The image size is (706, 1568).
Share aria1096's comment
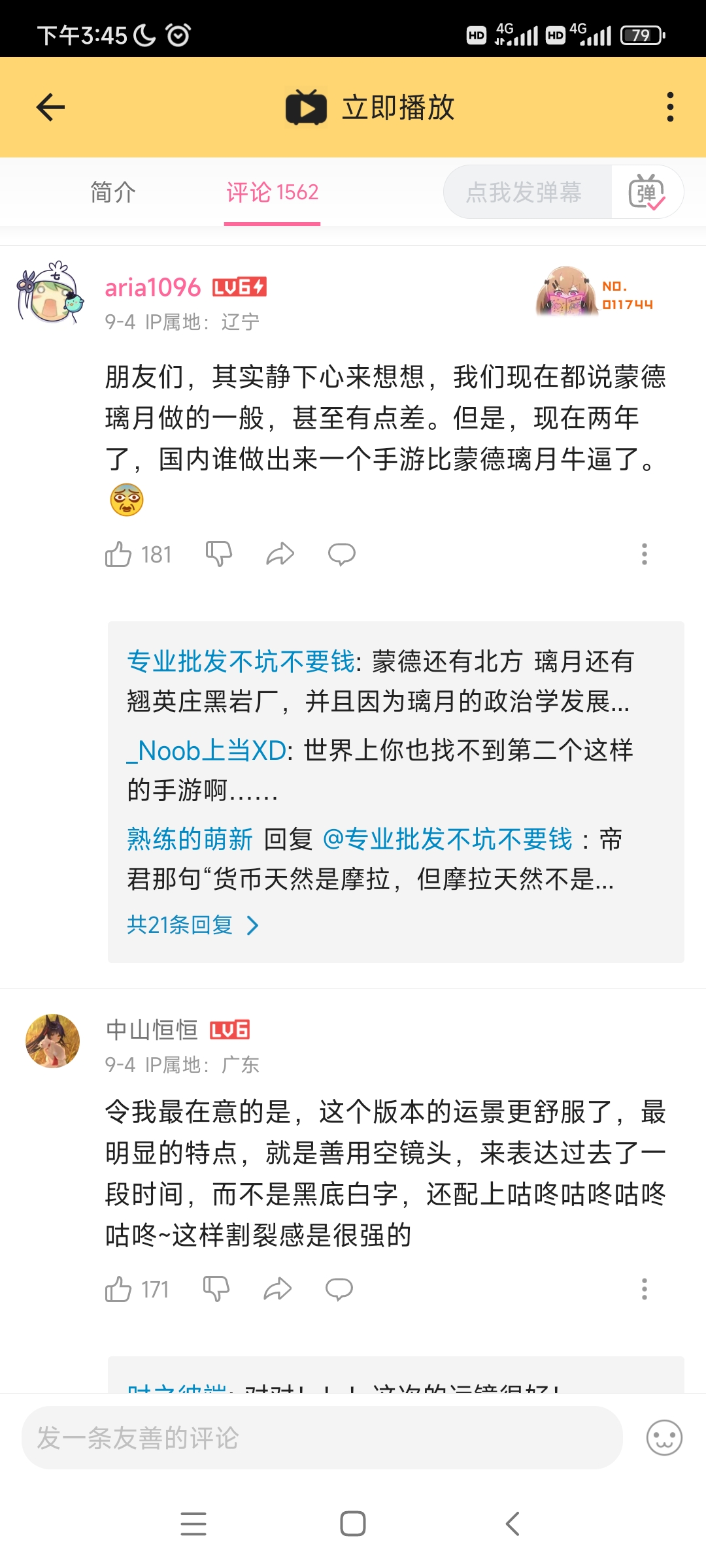point(280,554)
